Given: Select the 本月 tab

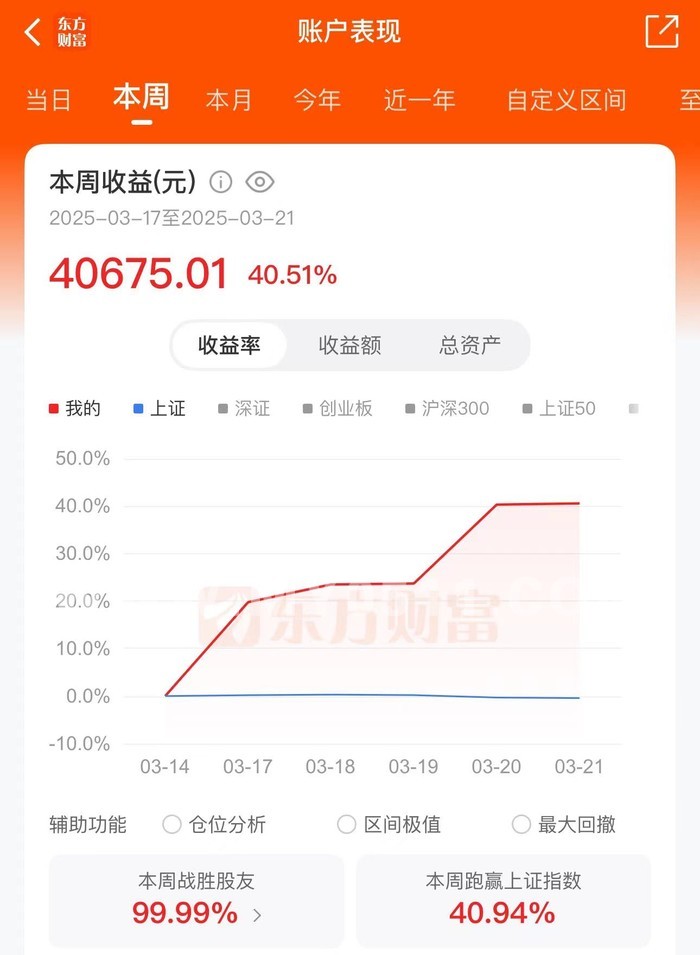Looking at the screenshot, I should pos(228,100).
